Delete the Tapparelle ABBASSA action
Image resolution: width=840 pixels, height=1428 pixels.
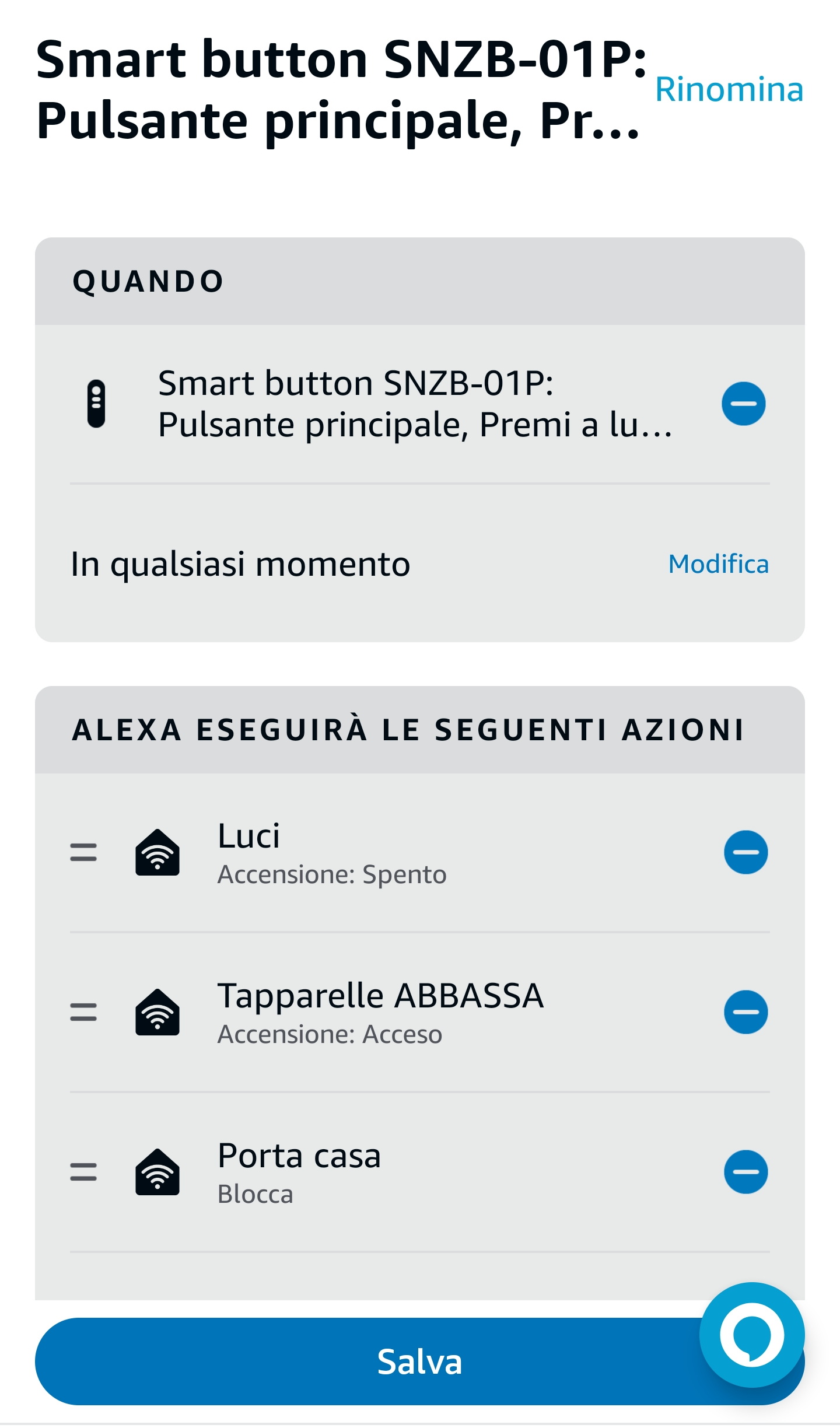(x=745, y=1012)
